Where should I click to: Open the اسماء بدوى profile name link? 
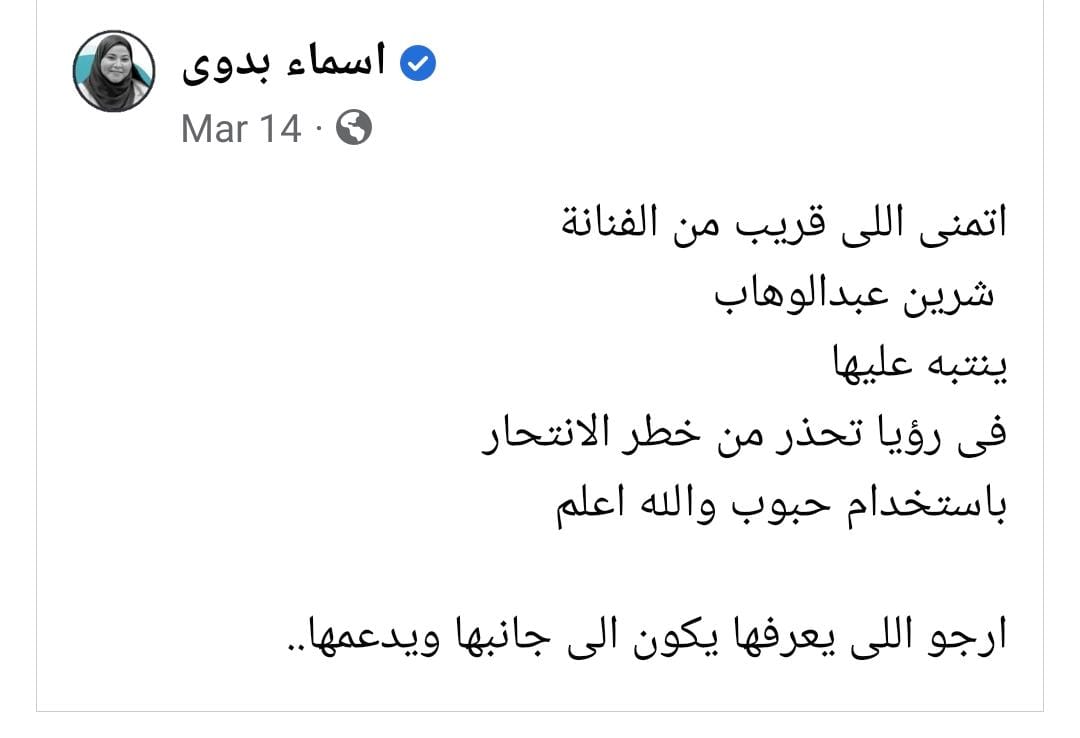[x=284, y=63]
